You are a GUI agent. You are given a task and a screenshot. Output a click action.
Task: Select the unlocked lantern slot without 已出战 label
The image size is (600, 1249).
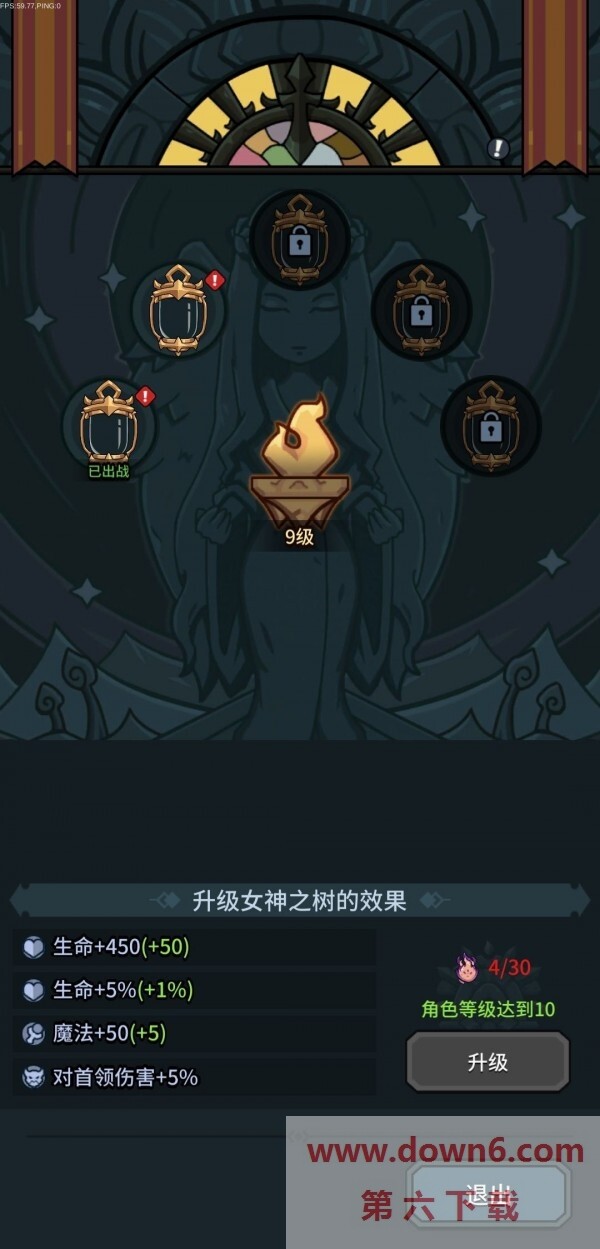(178, 309)
